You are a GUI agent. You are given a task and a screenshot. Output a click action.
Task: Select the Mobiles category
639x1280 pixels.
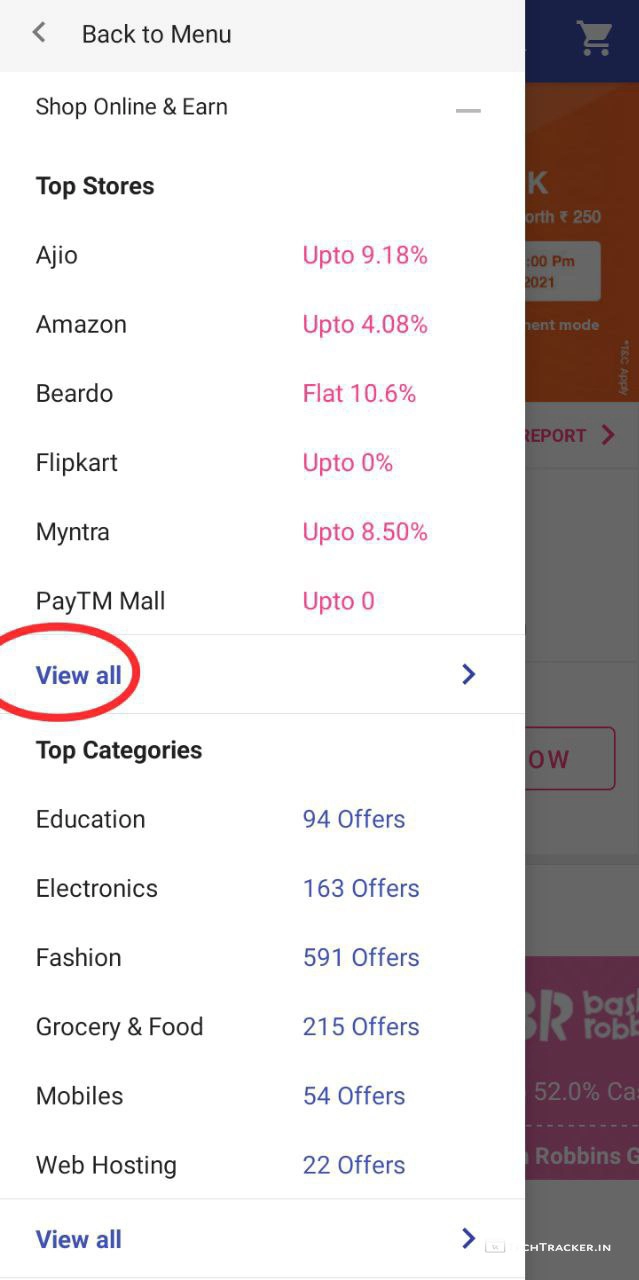pyautogui.click(x=80, y=1095)
